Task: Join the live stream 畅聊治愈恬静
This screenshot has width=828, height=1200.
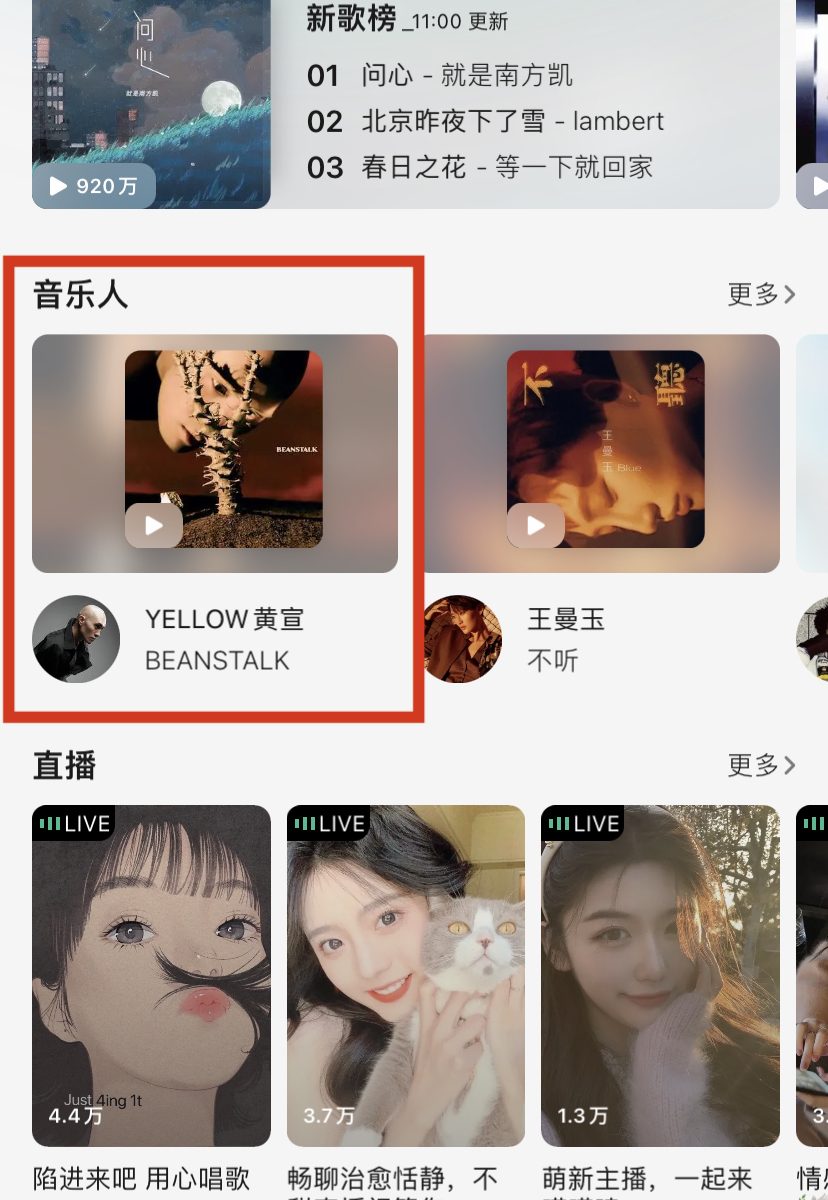Action: click(x=405, y=975)
